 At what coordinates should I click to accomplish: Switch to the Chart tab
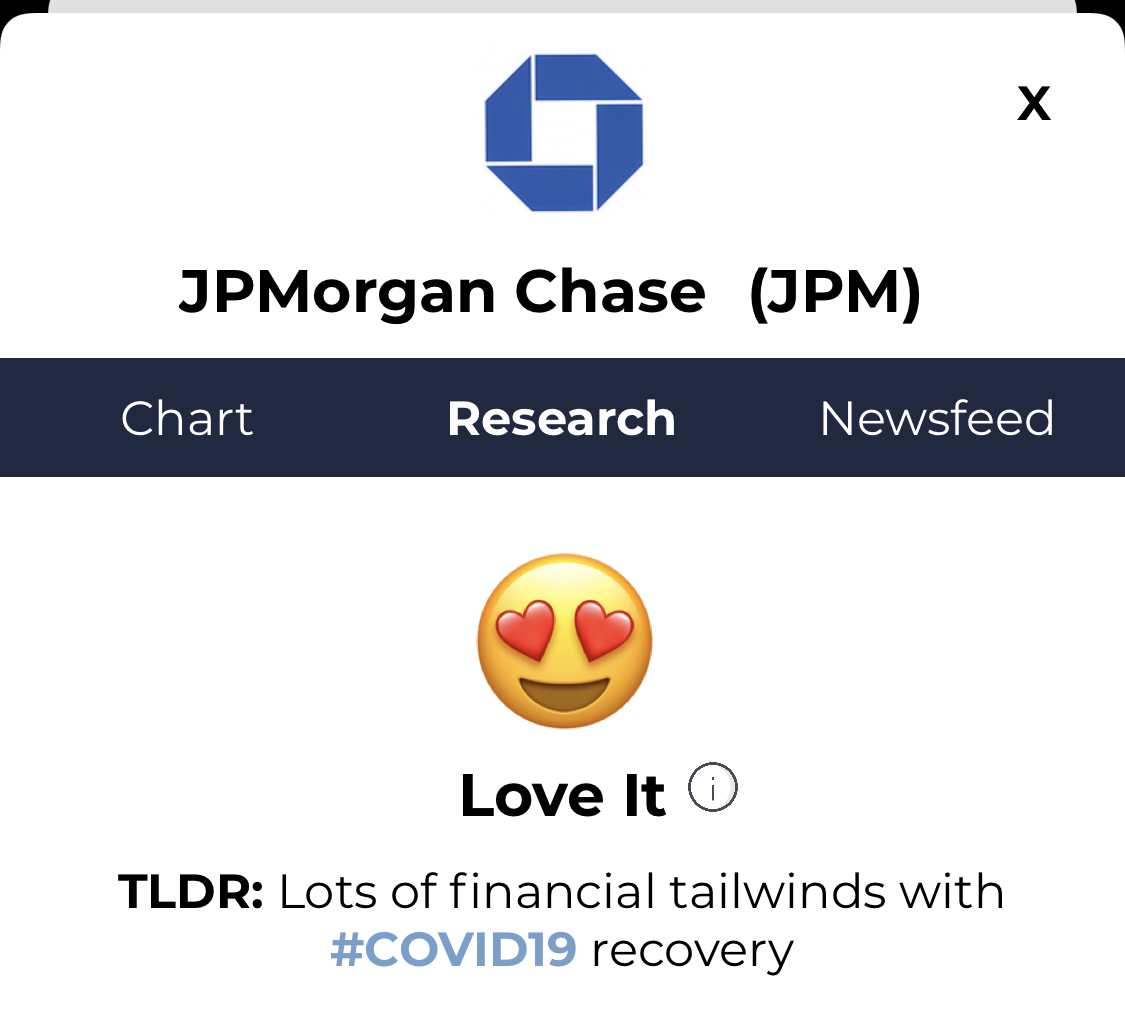(187, 418)
